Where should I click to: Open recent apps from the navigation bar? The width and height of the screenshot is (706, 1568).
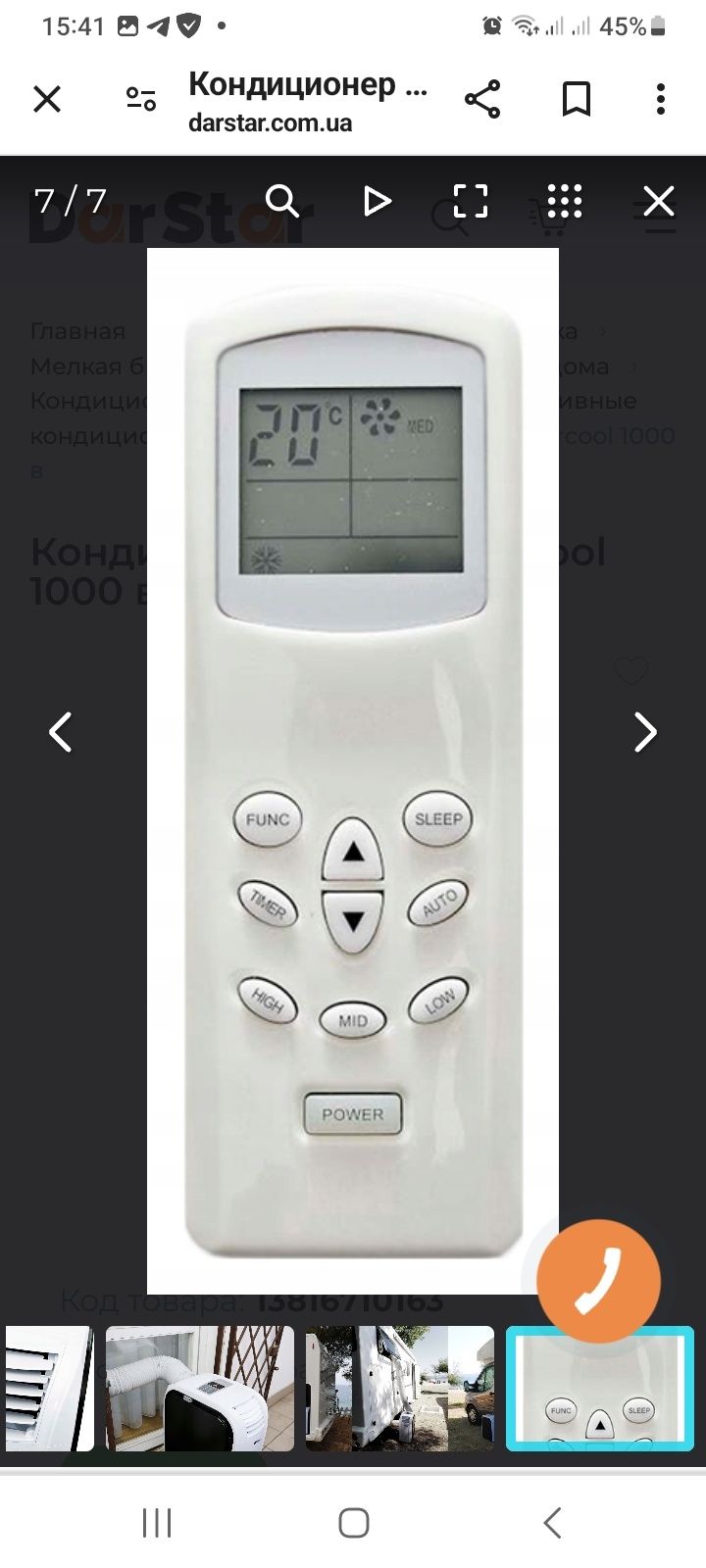click(157, 1523)
